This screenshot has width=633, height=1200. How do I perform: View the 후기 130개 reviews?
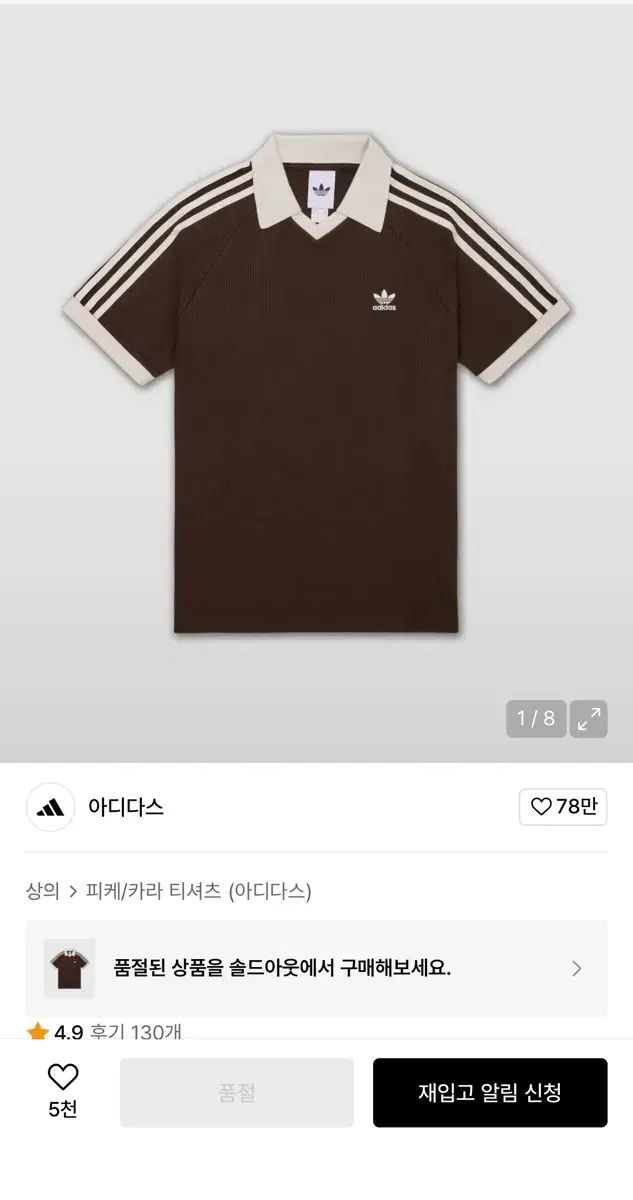tap(137, 1031)
